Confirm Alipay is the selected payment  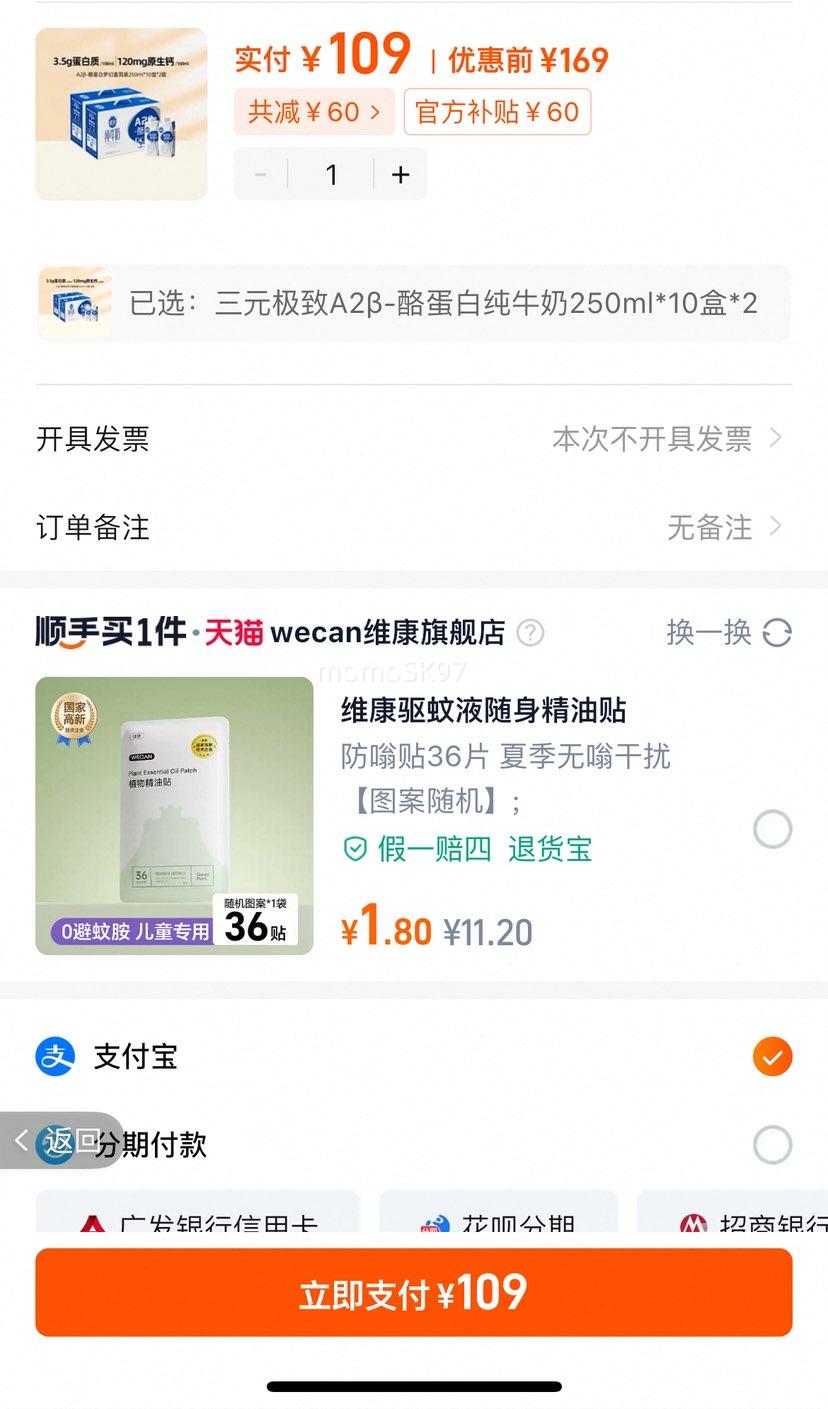tap(770, 1054)
